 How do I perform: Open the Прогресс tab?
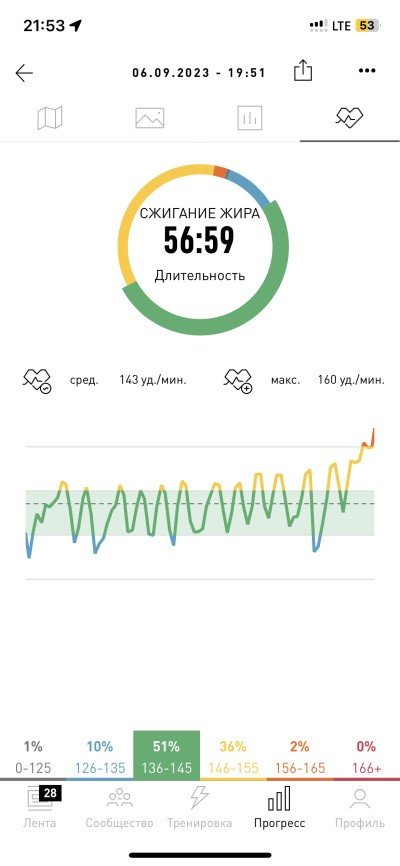tap(280, 807)
